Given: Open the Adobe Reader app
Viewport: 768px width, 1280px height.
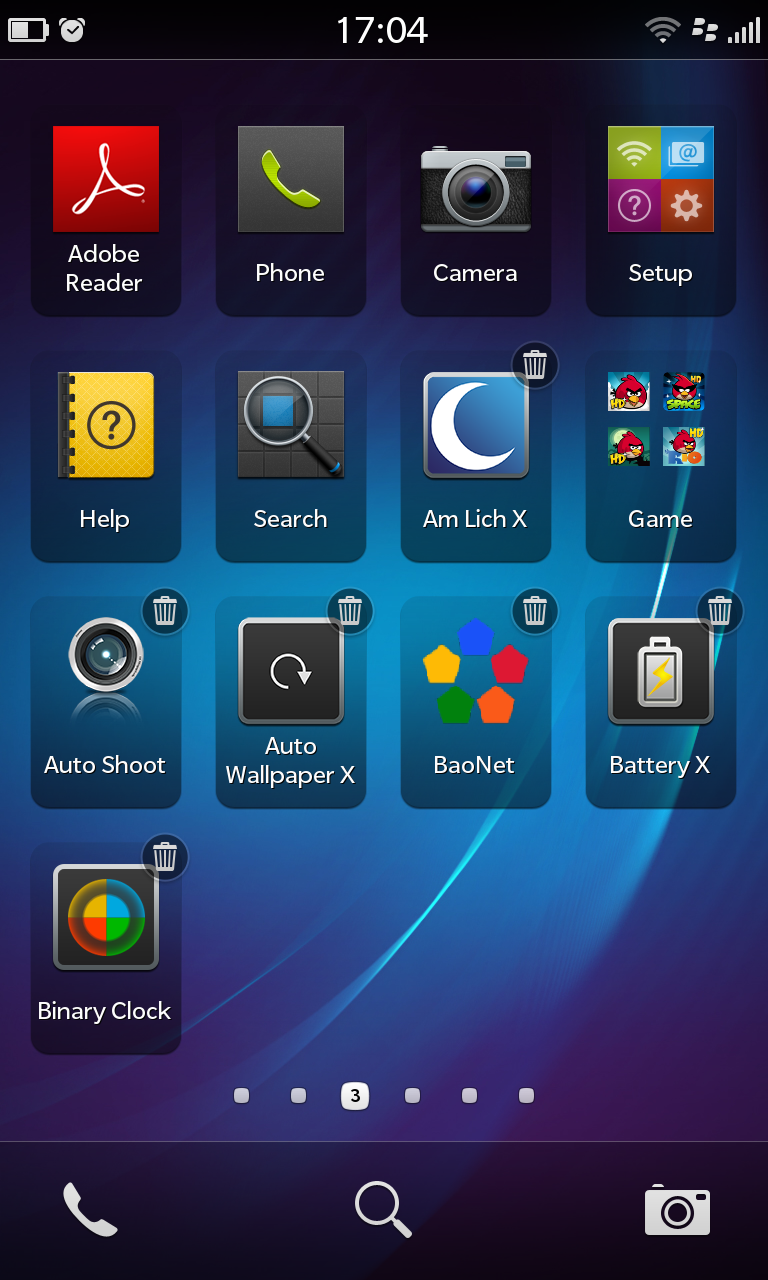Looking at the screenshot, I should tap(106, 209).
